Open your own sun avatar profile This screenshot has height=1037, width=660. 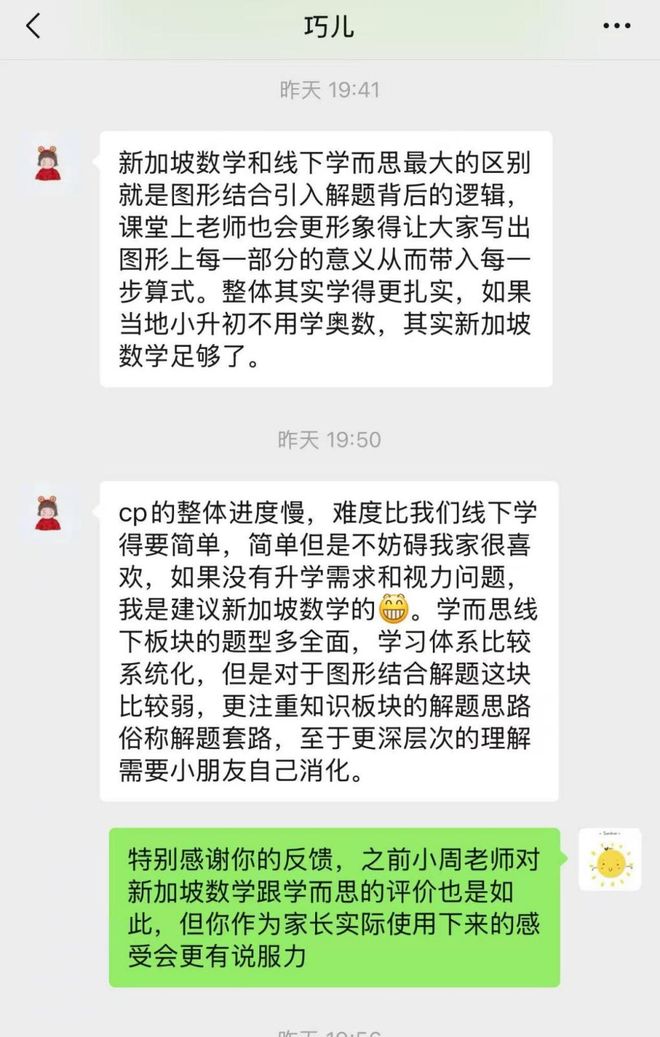pos(609,860)
